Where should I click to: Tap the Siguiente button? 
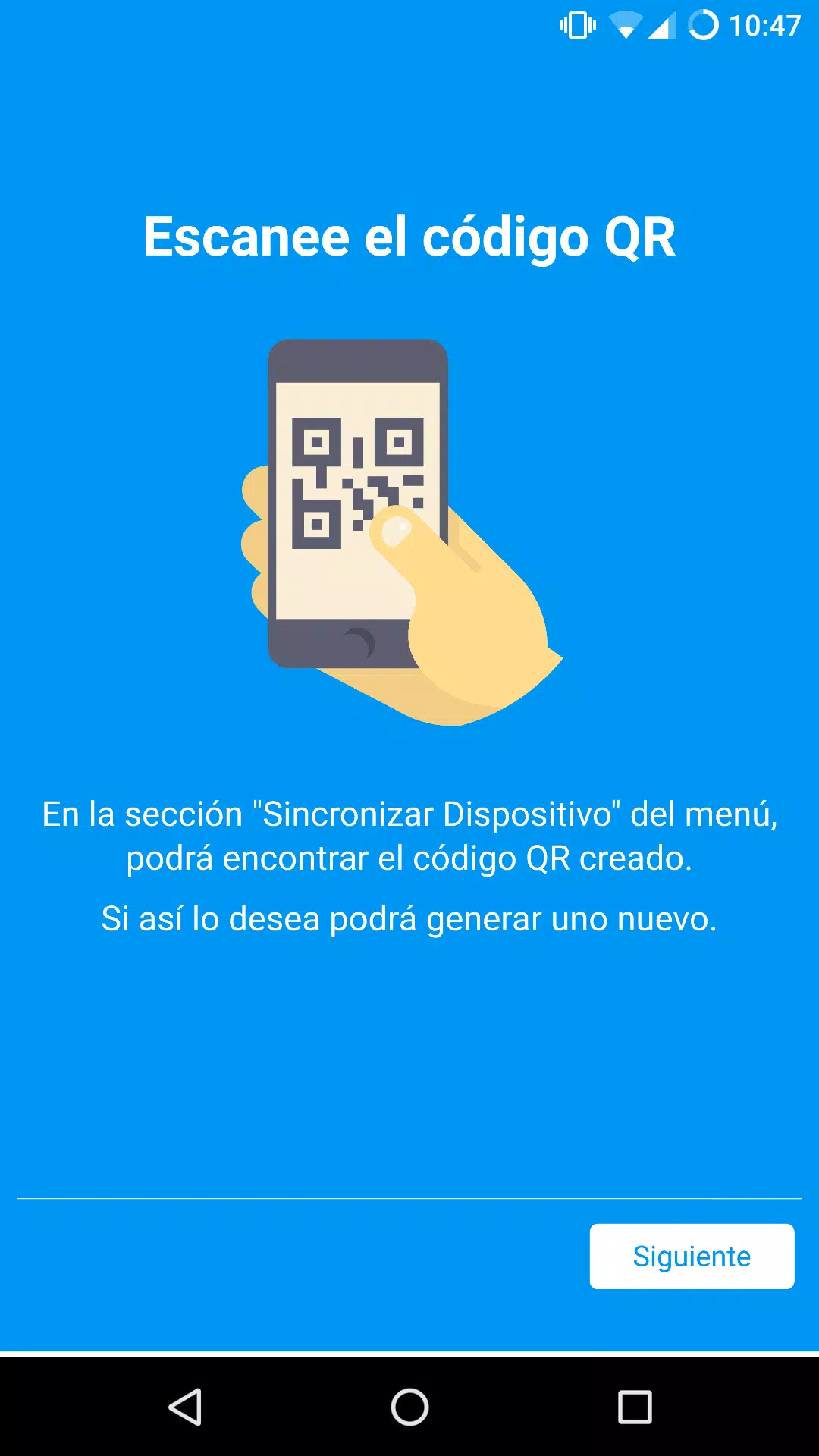[x=692, y=1257]
